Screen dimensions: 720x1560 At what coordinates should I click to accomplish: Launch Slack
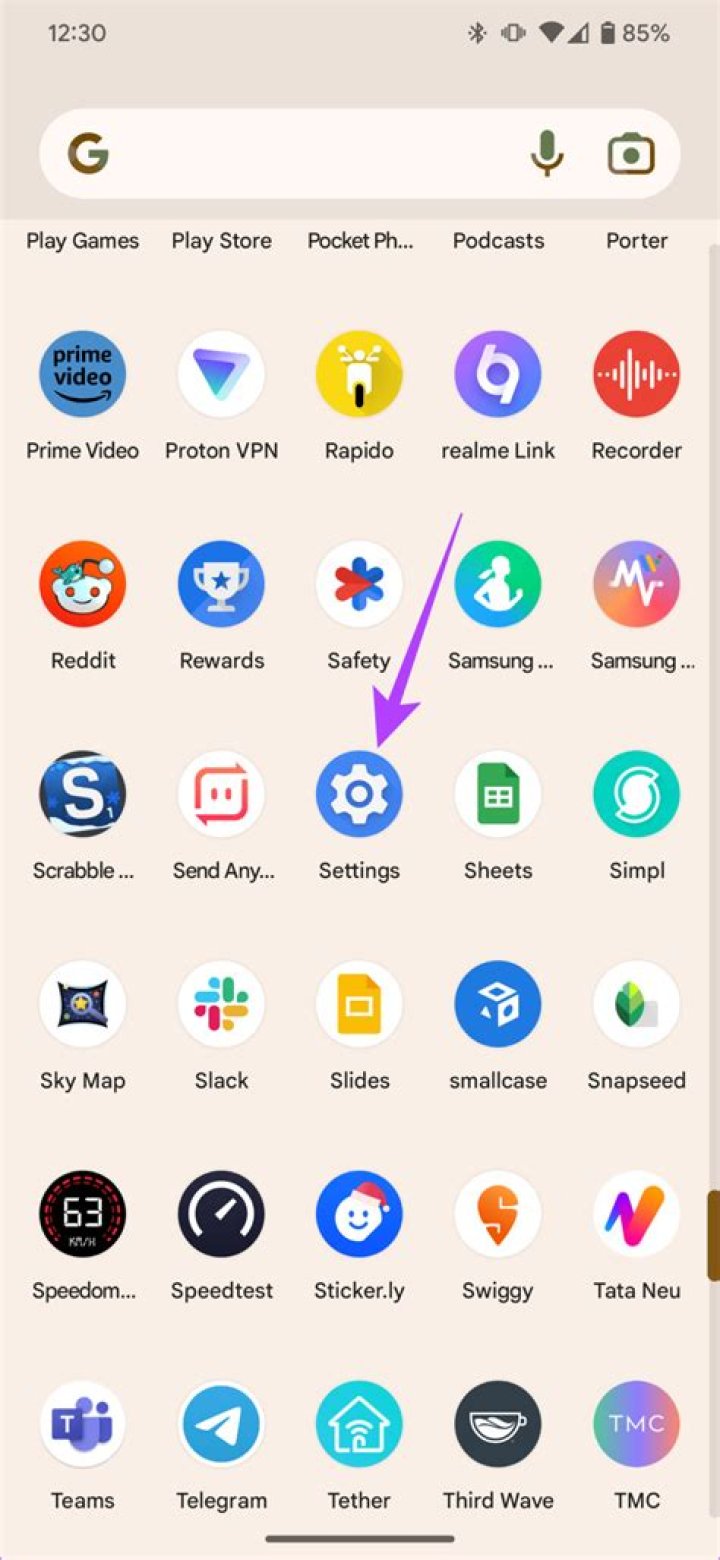(221, 1005)
